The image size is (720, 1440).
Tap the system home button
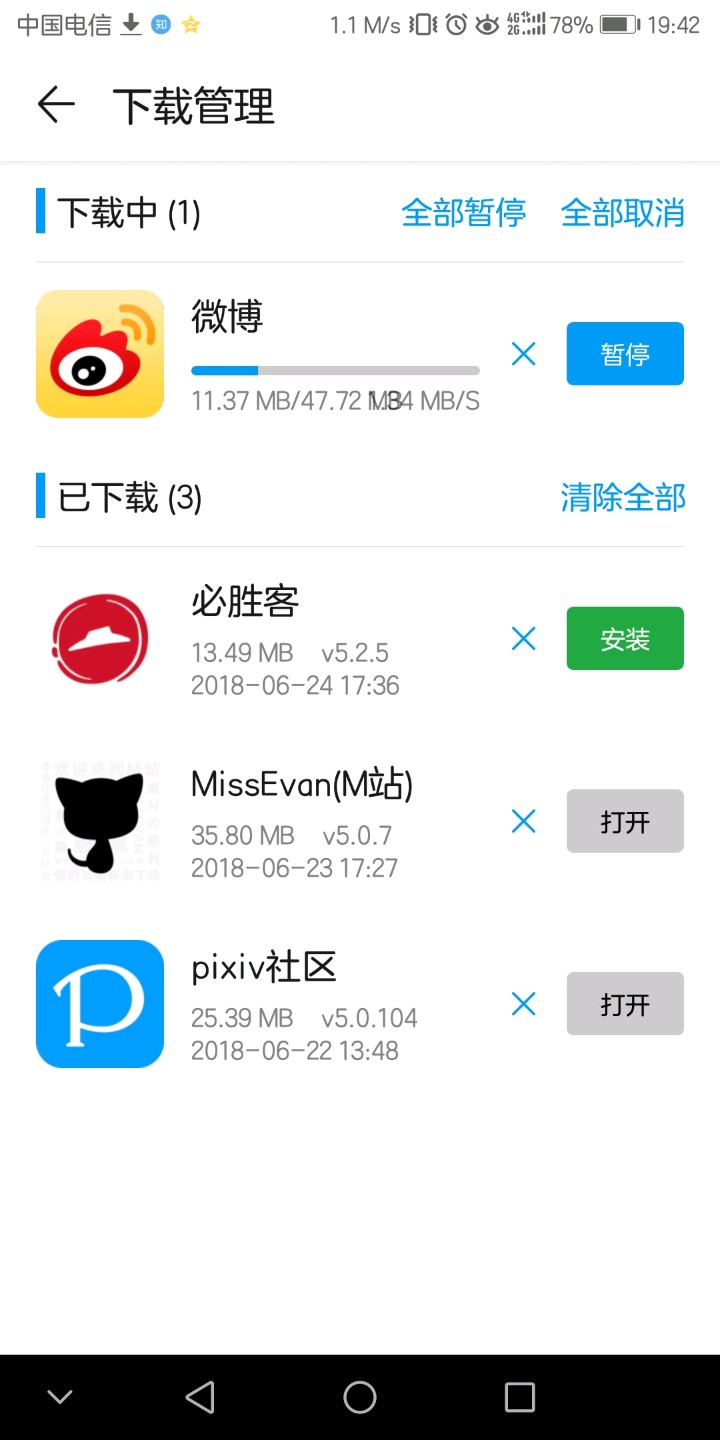360,1397
